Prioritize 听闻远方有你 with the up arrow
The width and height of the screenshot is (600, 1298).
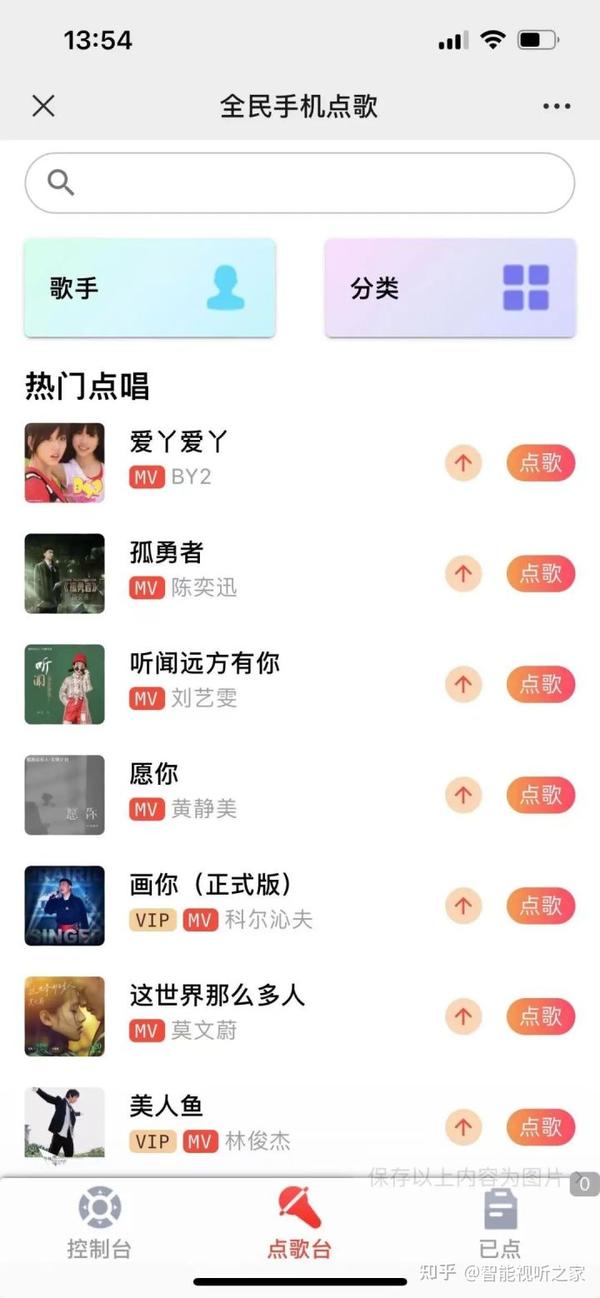(x=463, y=685)
